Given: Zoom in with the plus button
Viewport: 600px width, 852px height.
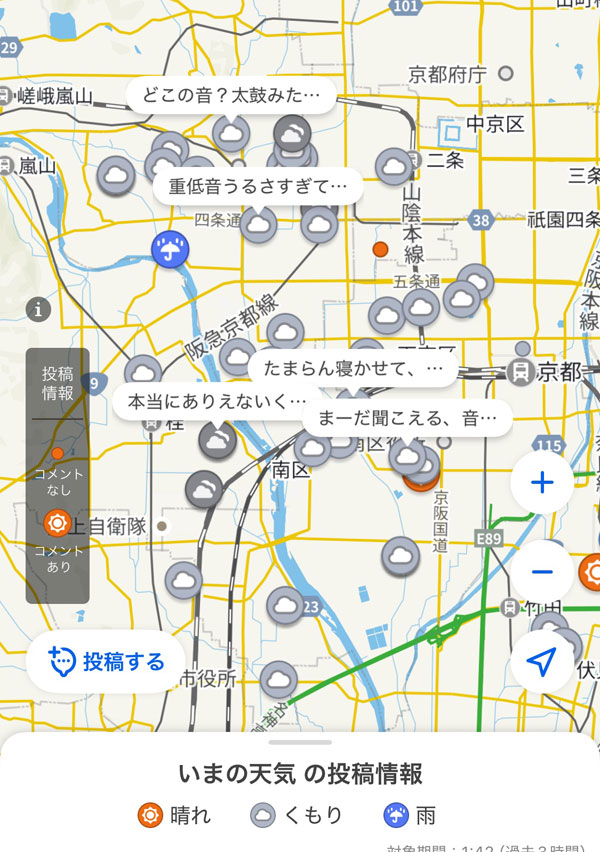Looking at the screenshot, I should [542, 484].
